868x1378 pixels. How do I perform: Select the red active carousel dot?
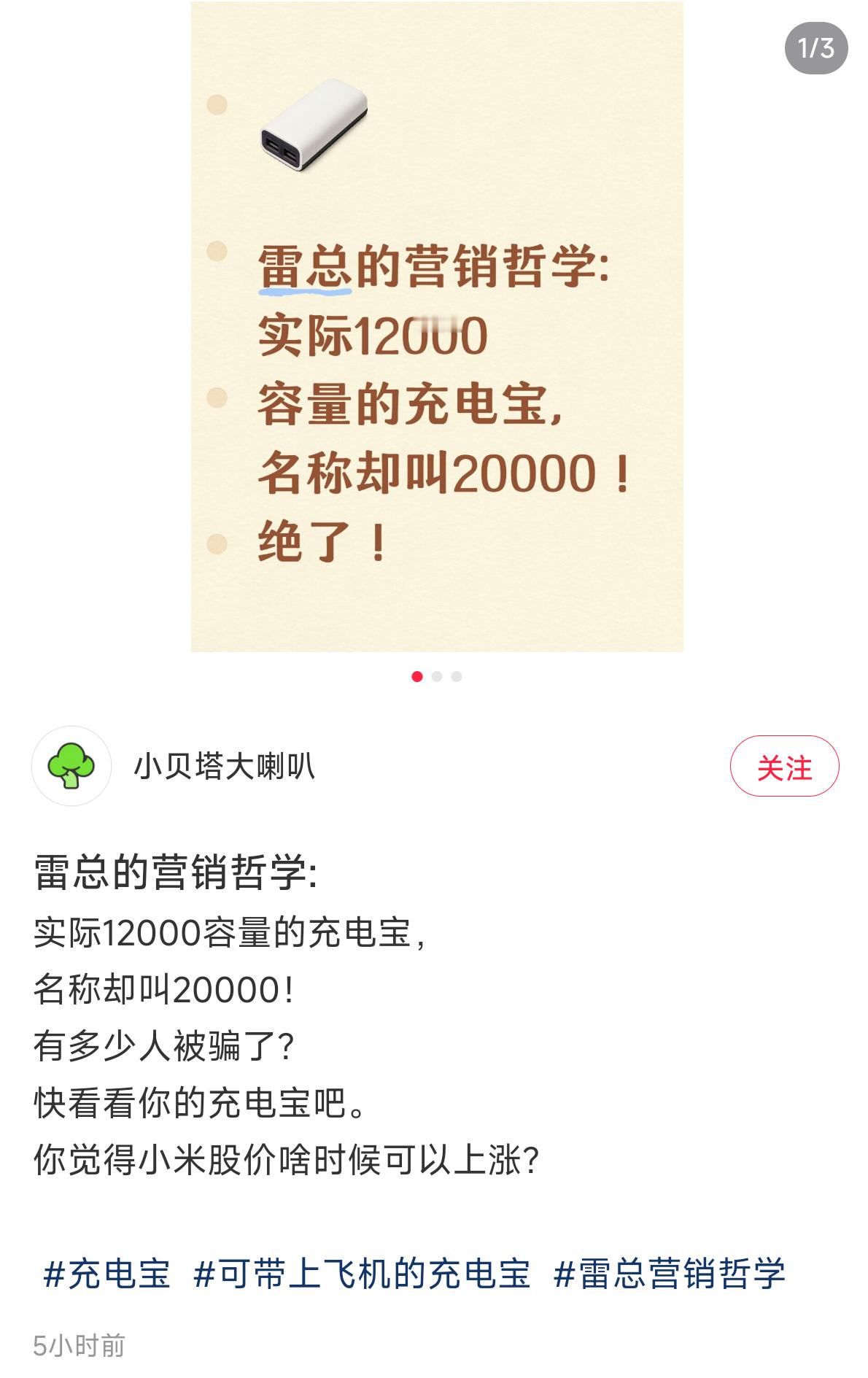click(418, 677)
